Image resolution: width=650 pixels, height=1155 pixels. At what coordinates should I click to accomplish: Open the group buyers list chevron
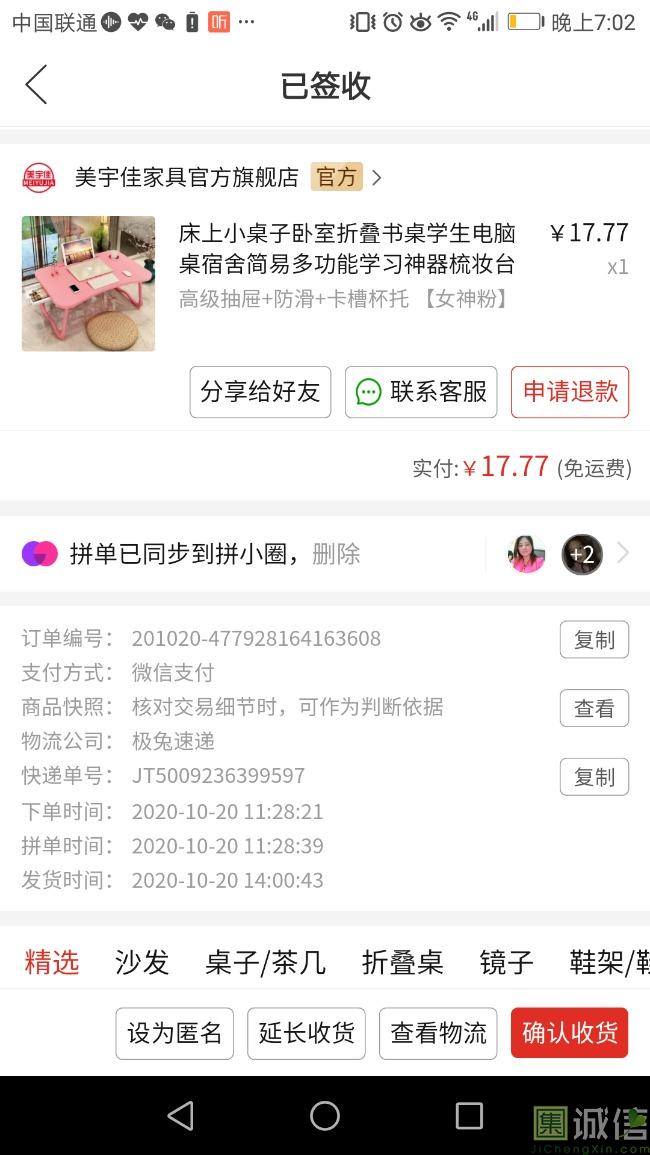pos(623,553)
